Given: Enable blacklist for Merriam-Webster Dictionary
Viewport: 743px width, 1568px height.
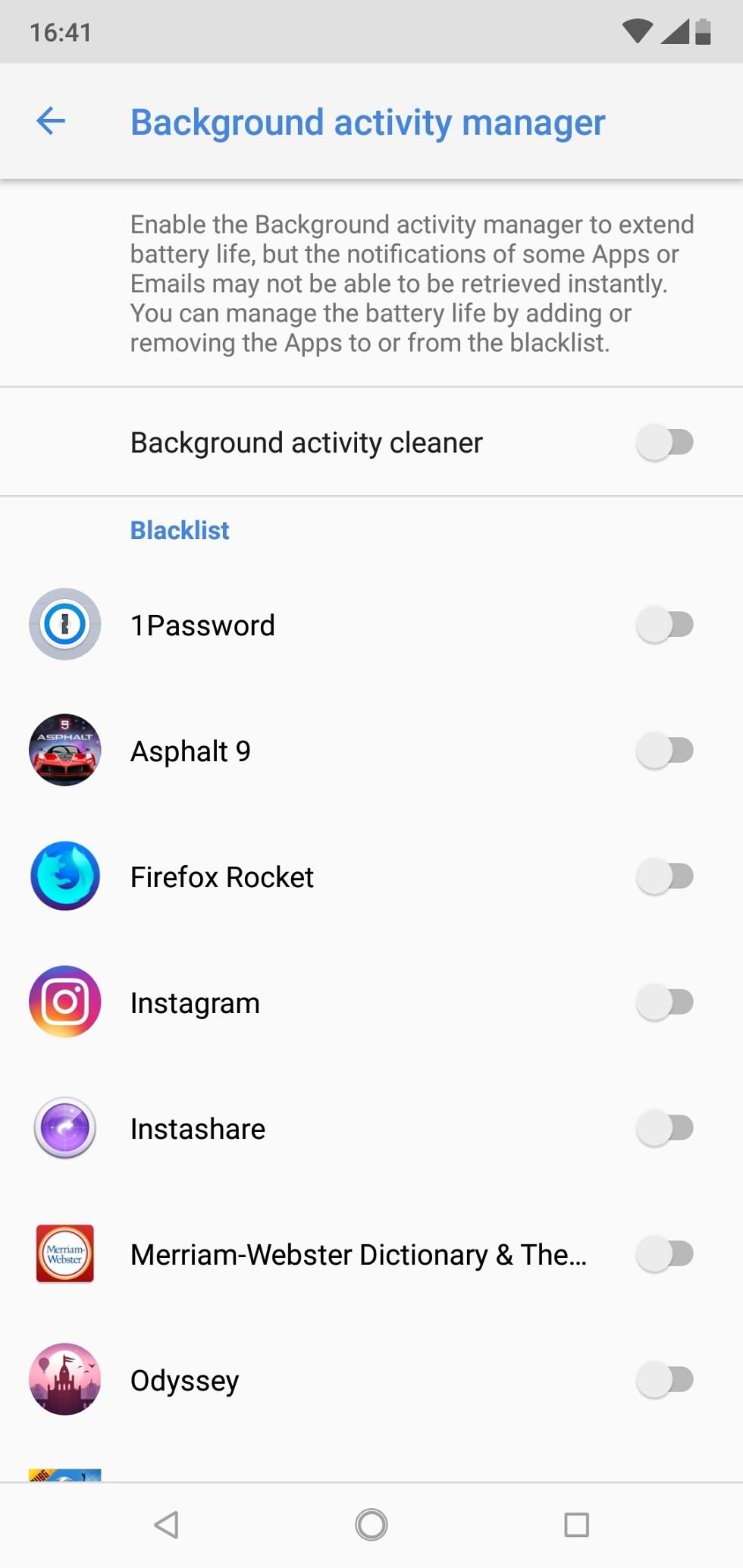Looking at the screenshot, I should tap(665, 1254).
